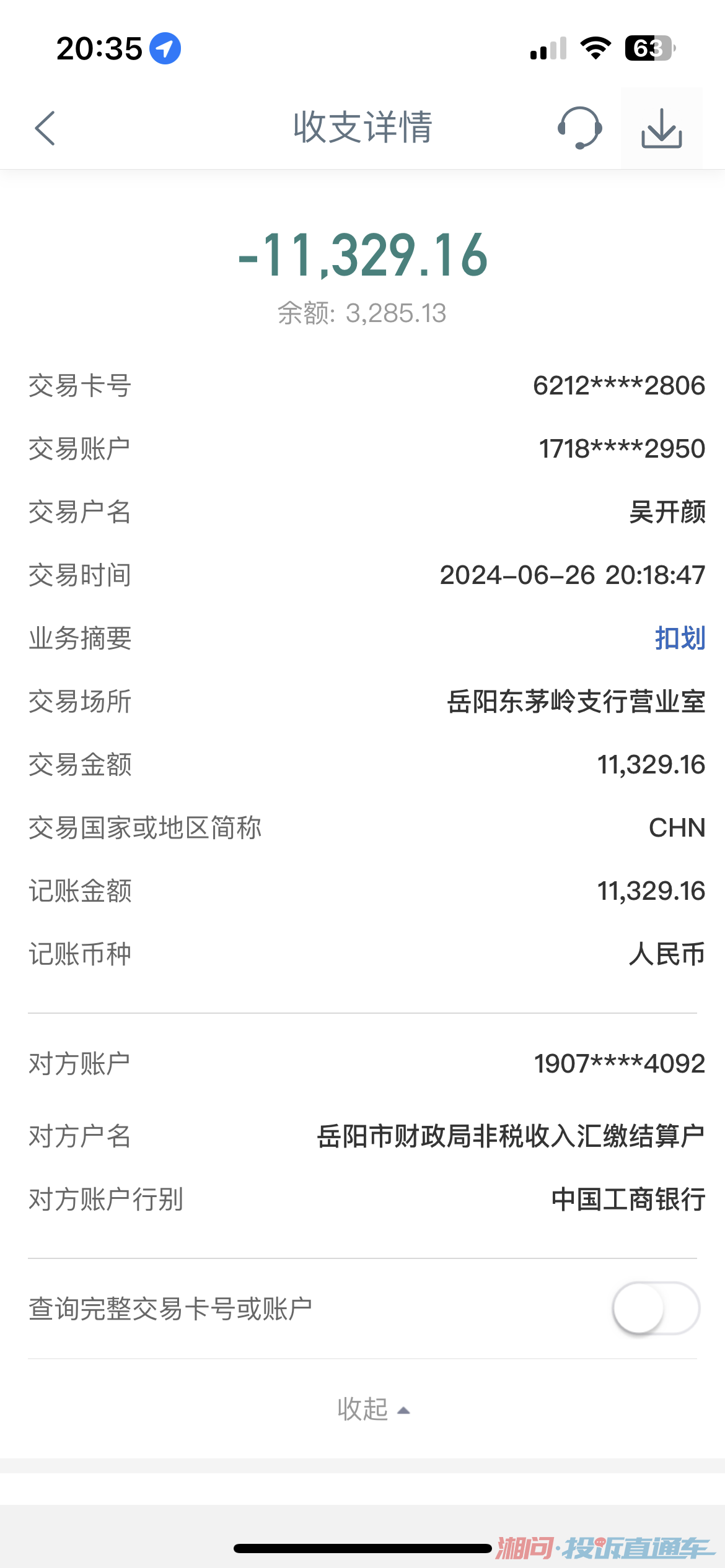The width and height of the screenshot is (725, 1568).
Task: Open the 扣划 business summary link
Action: point(680,638)
